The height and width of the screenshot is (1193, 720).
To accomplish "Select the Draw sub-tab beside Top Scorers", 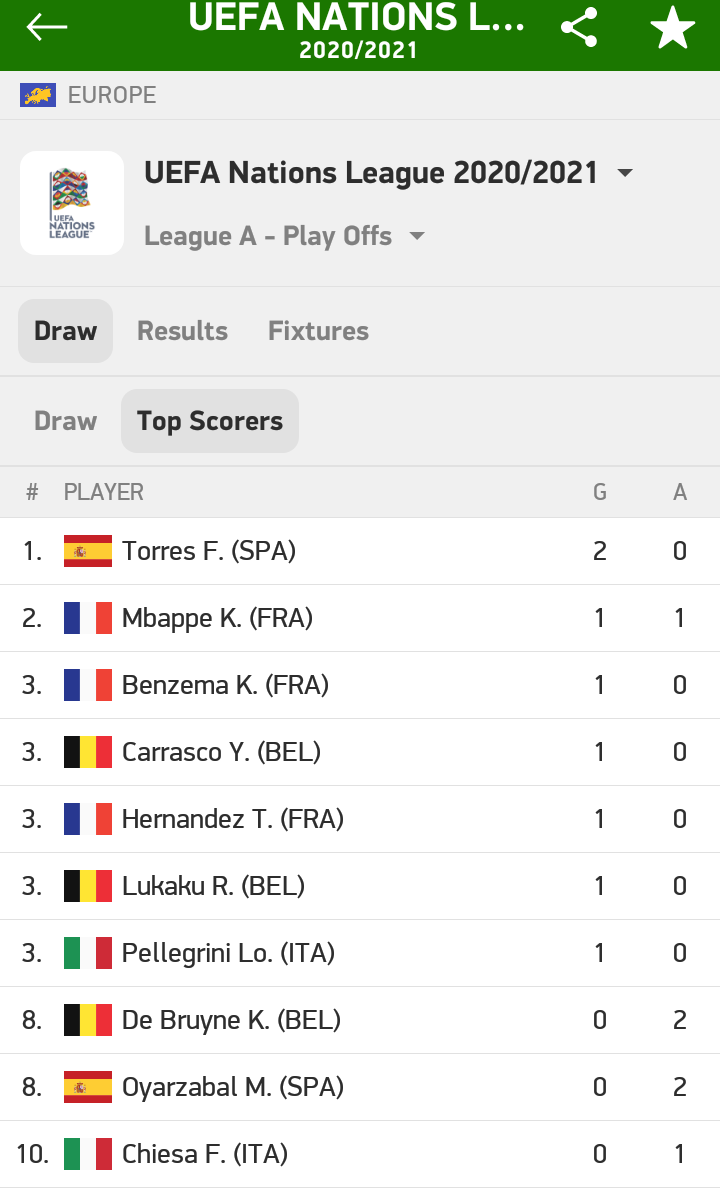I will (x=65, y=421).
